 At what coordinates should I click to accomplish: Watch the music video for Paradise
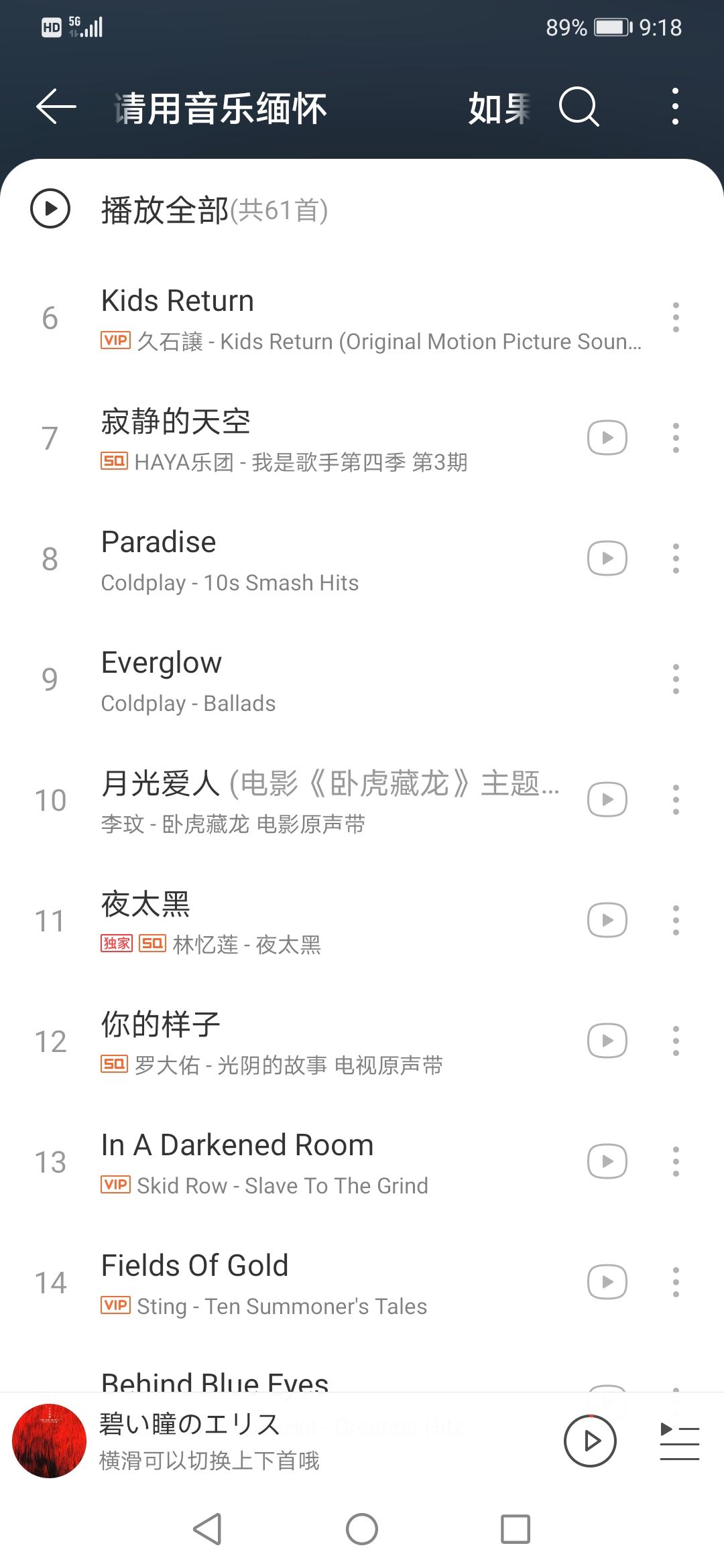pyautogui.click(x=607, y=559)
